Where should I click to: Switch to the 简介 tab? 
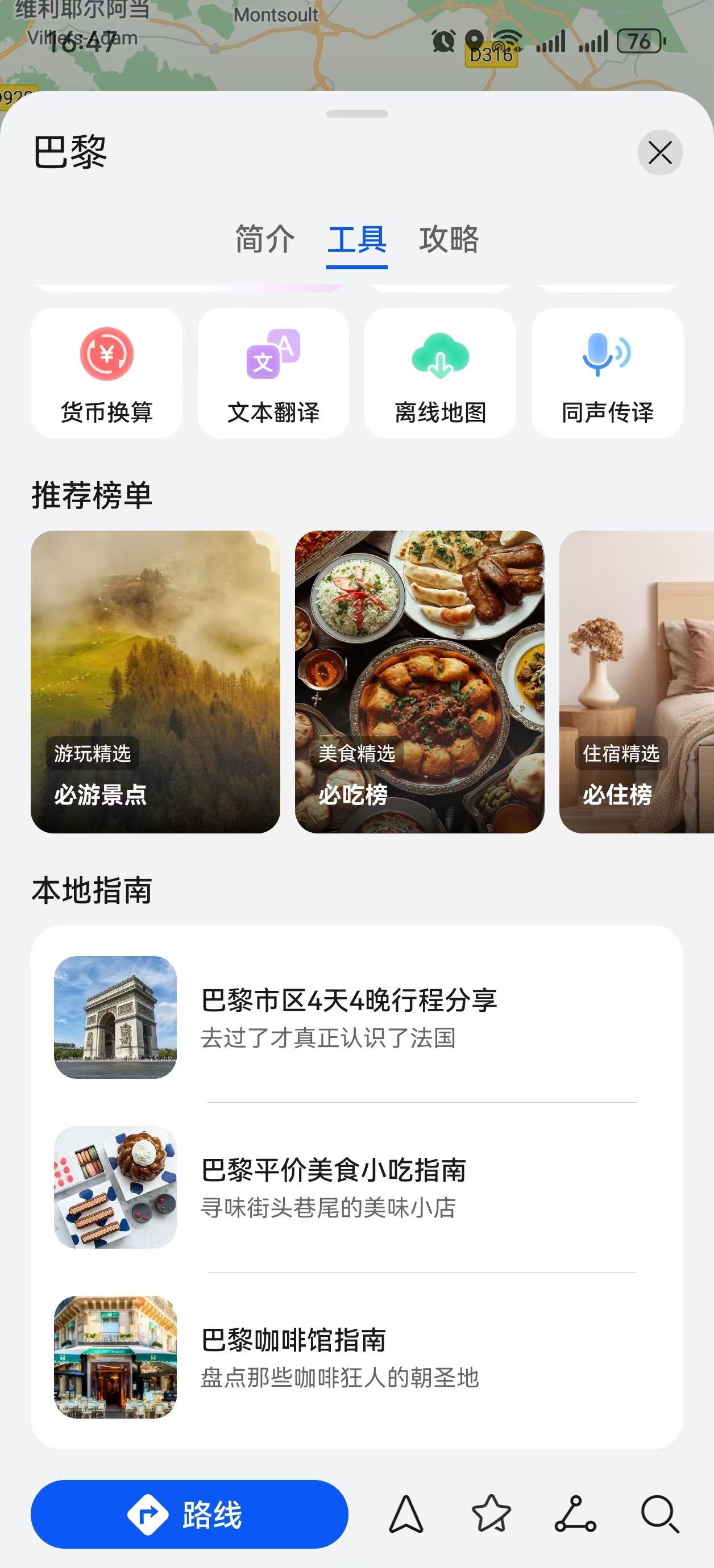pos(264,241)
